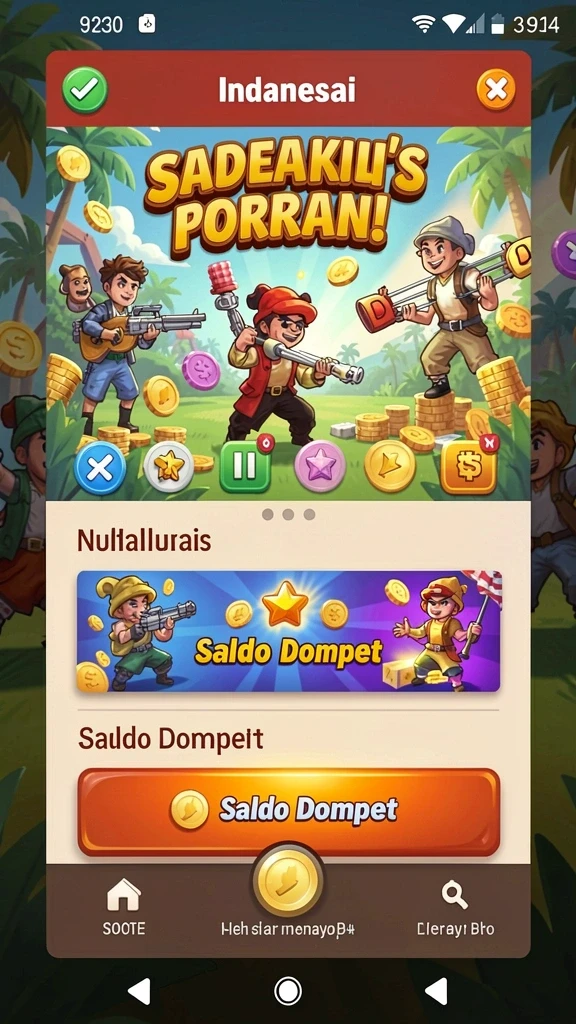Close the dialog with the orange X

496,89
